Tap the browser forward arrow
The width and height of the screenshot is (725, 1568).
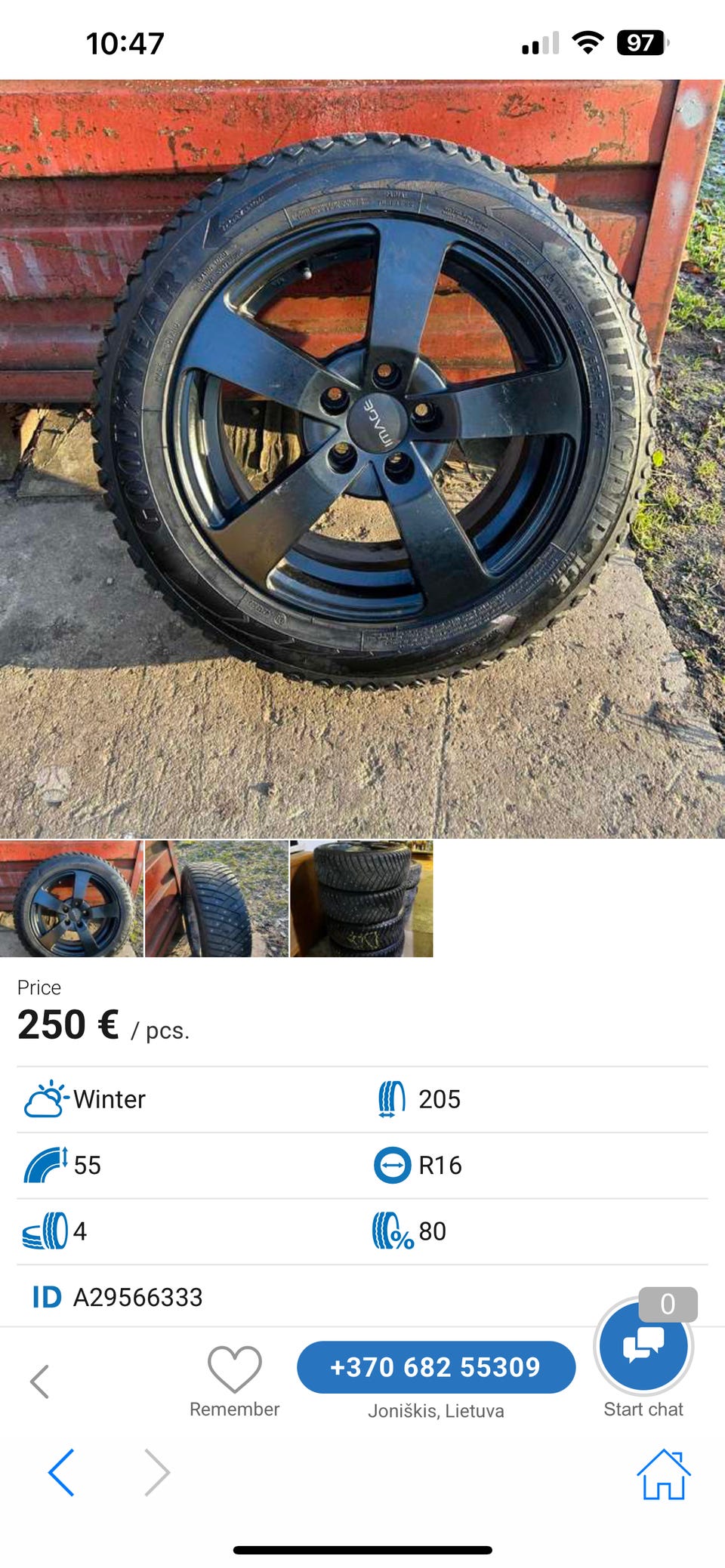157,1472
